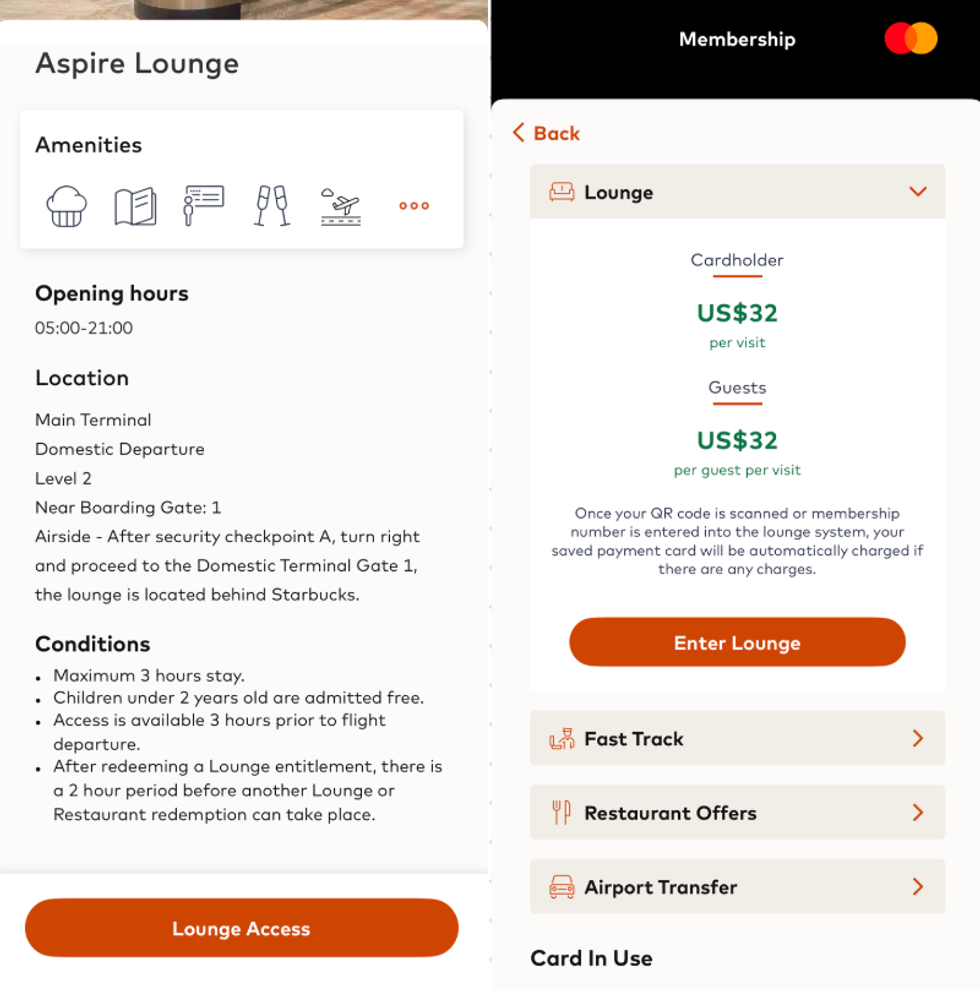Expand the Fast Track section
The width and height of the screenshot is (980, 990).
[x=917, y=738]
